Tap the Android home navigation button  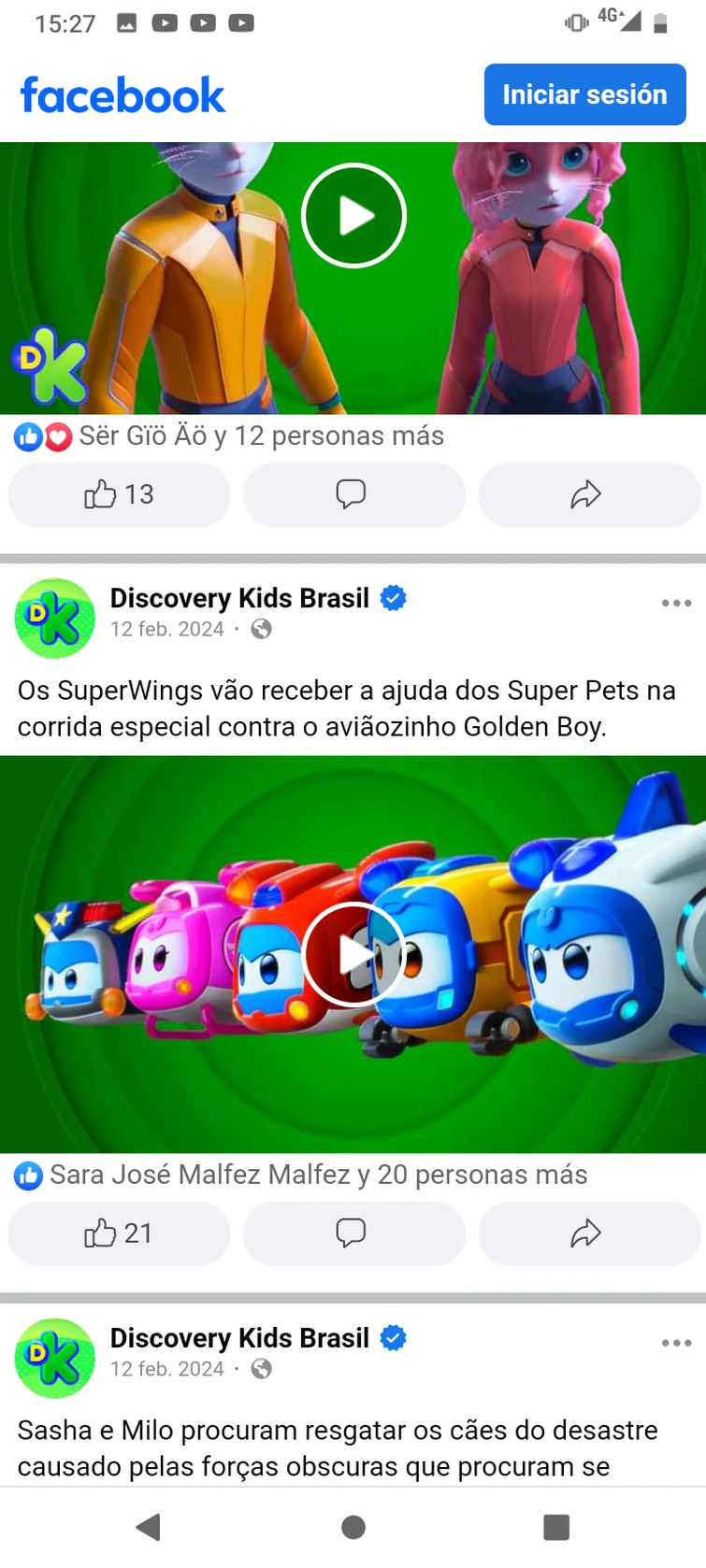click(x=353, y=1527)
